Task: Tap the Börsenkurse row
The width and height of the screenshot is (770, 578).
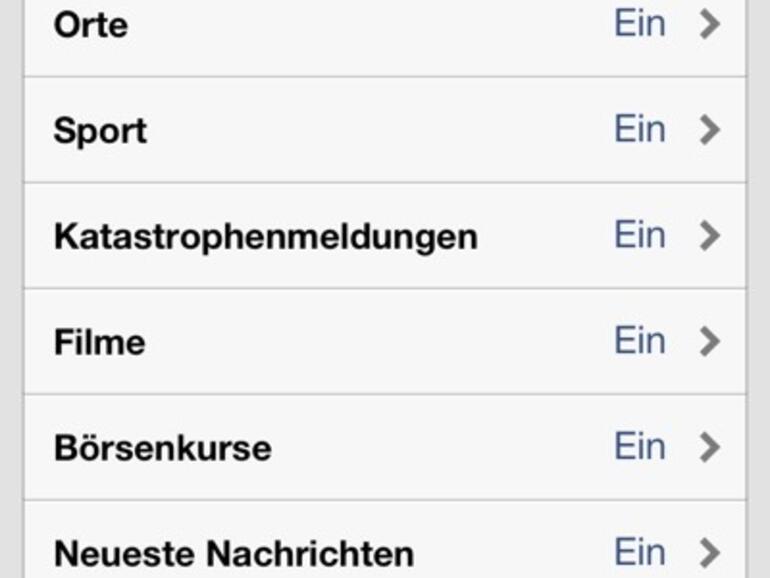Action: 385,447
